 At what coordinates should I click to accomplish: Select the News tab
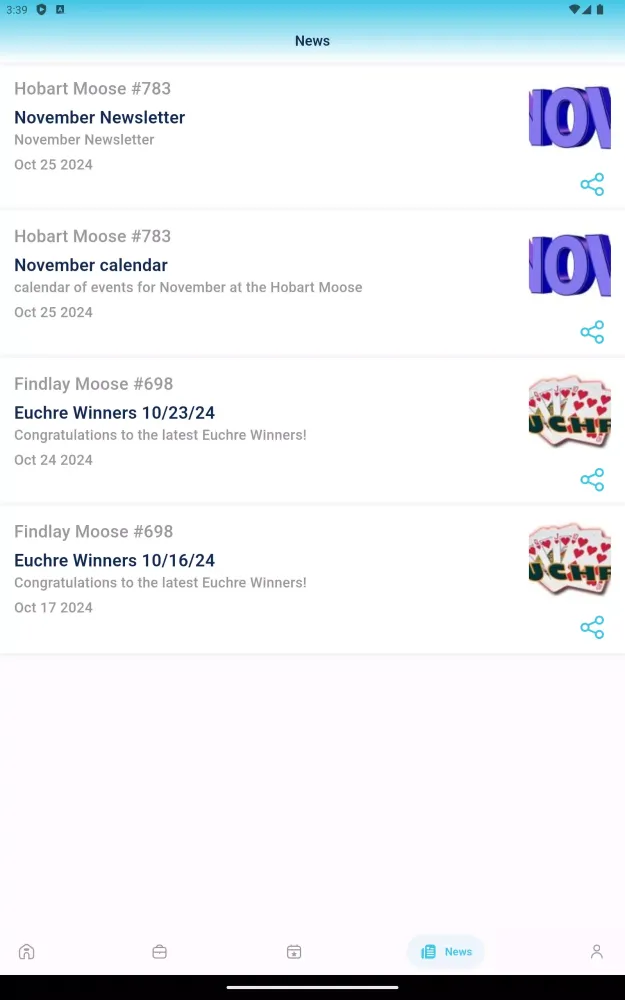click(x=446, y=952)
